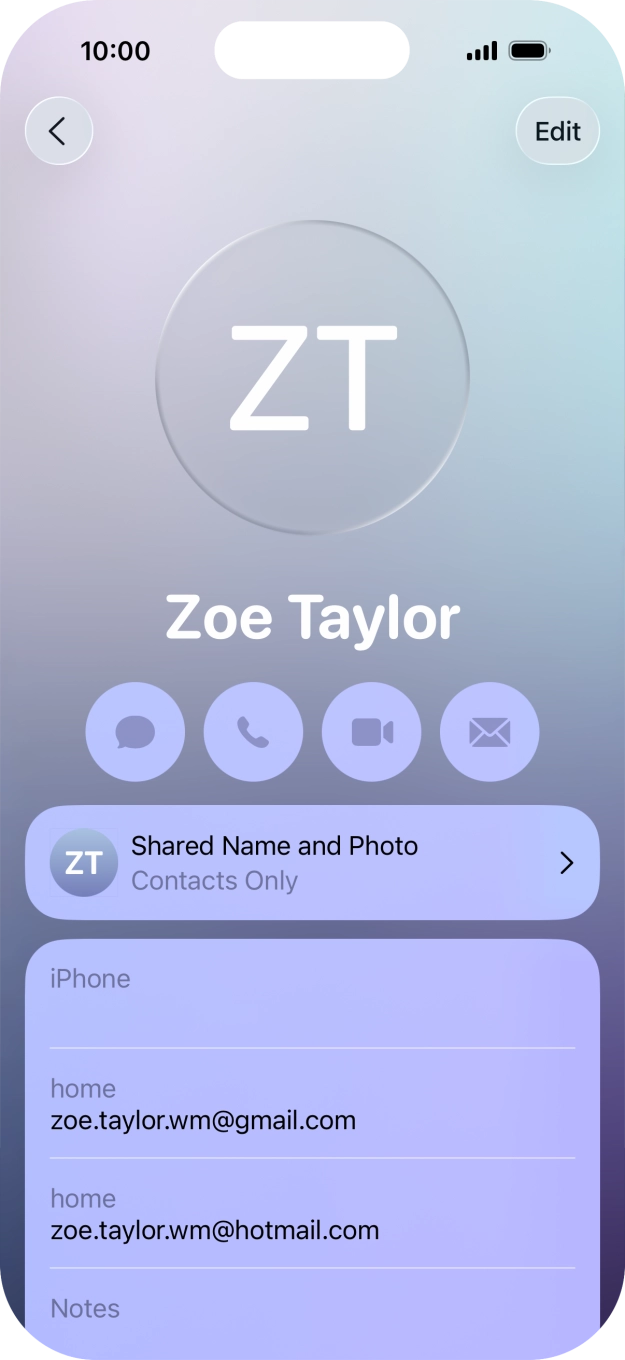Tap Edit to modify Zoe Taylor
This screenshot has height=1360, width=625.
point(558,131)
